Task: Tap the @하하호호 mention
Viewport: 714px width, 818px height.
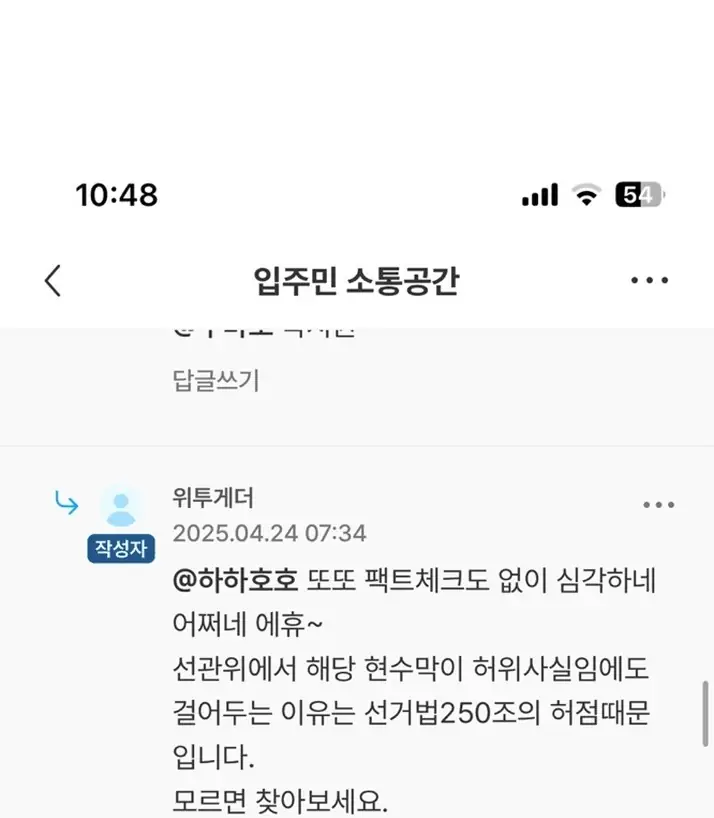Action: point(236,580)
